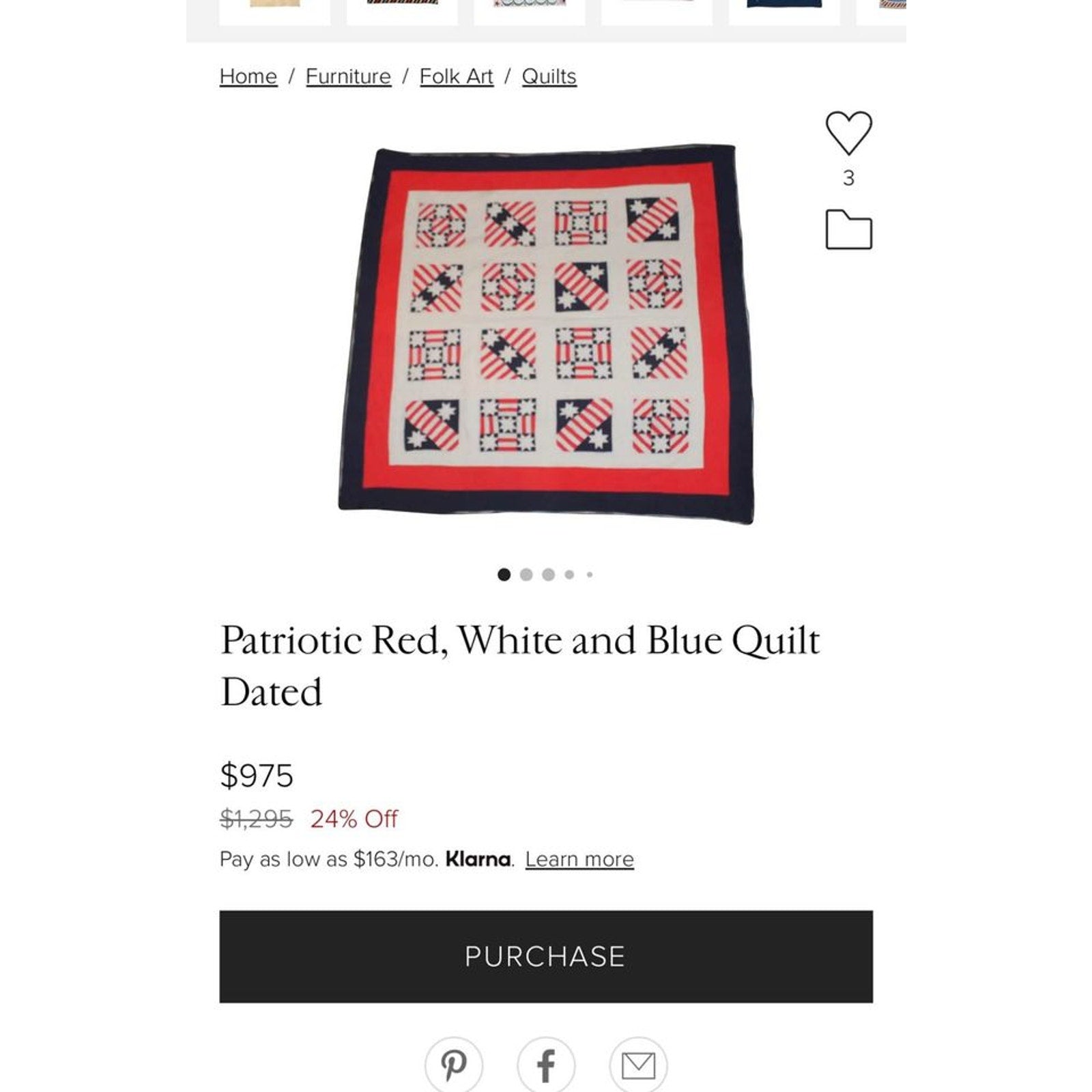
Task: Open Klarna Learn more link
Action: [579, 859]
